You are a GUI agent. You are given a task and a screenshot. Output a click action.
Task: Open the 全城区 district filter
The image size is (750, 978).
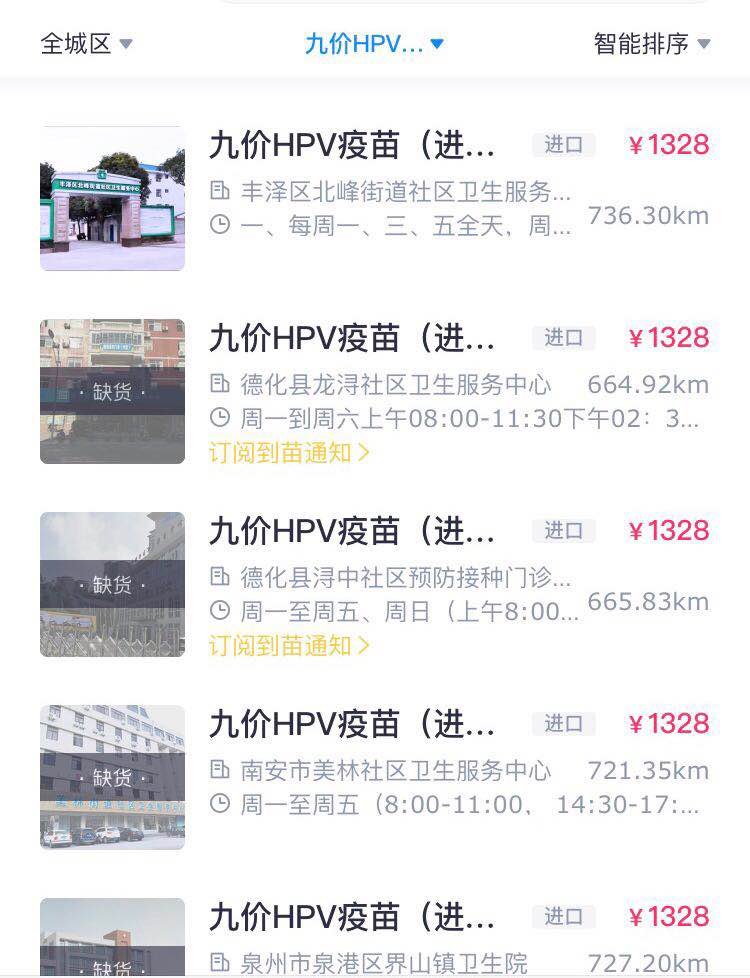pos(86,44)
